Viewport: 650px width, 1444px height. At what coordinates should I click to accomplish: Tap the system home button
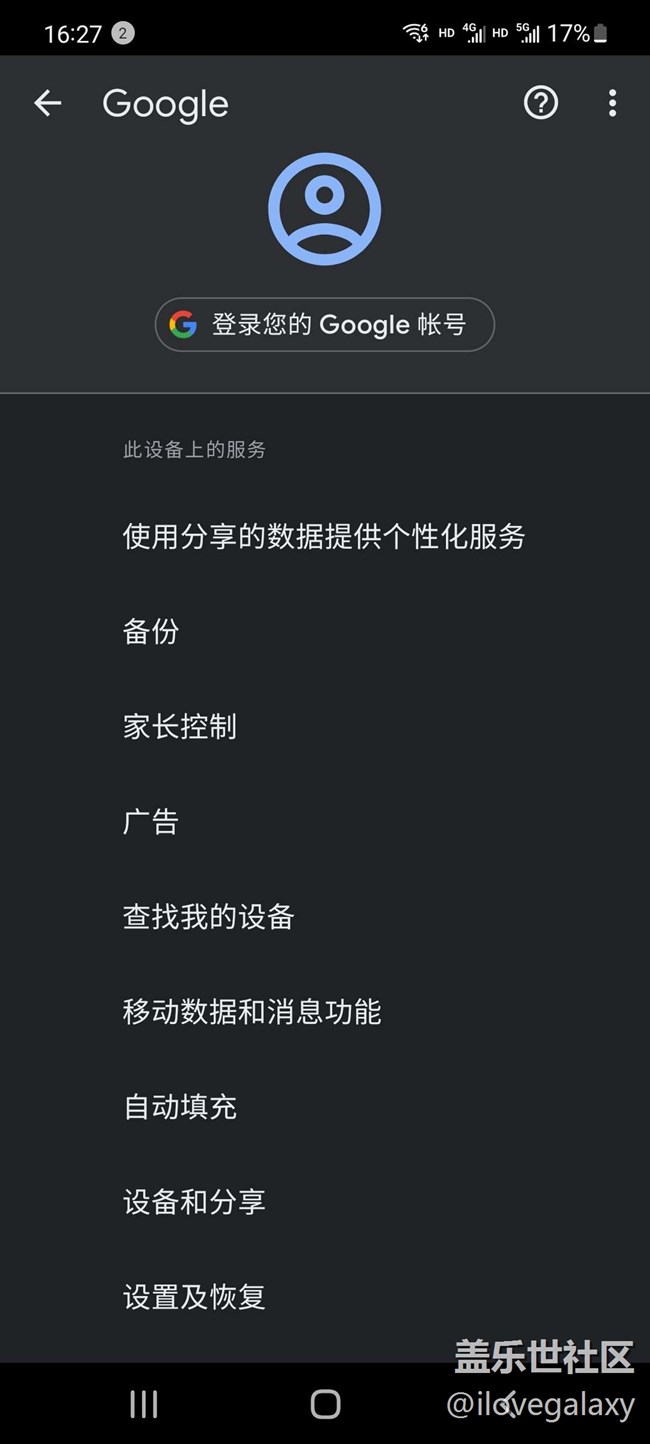click(x=325, y=1404)
